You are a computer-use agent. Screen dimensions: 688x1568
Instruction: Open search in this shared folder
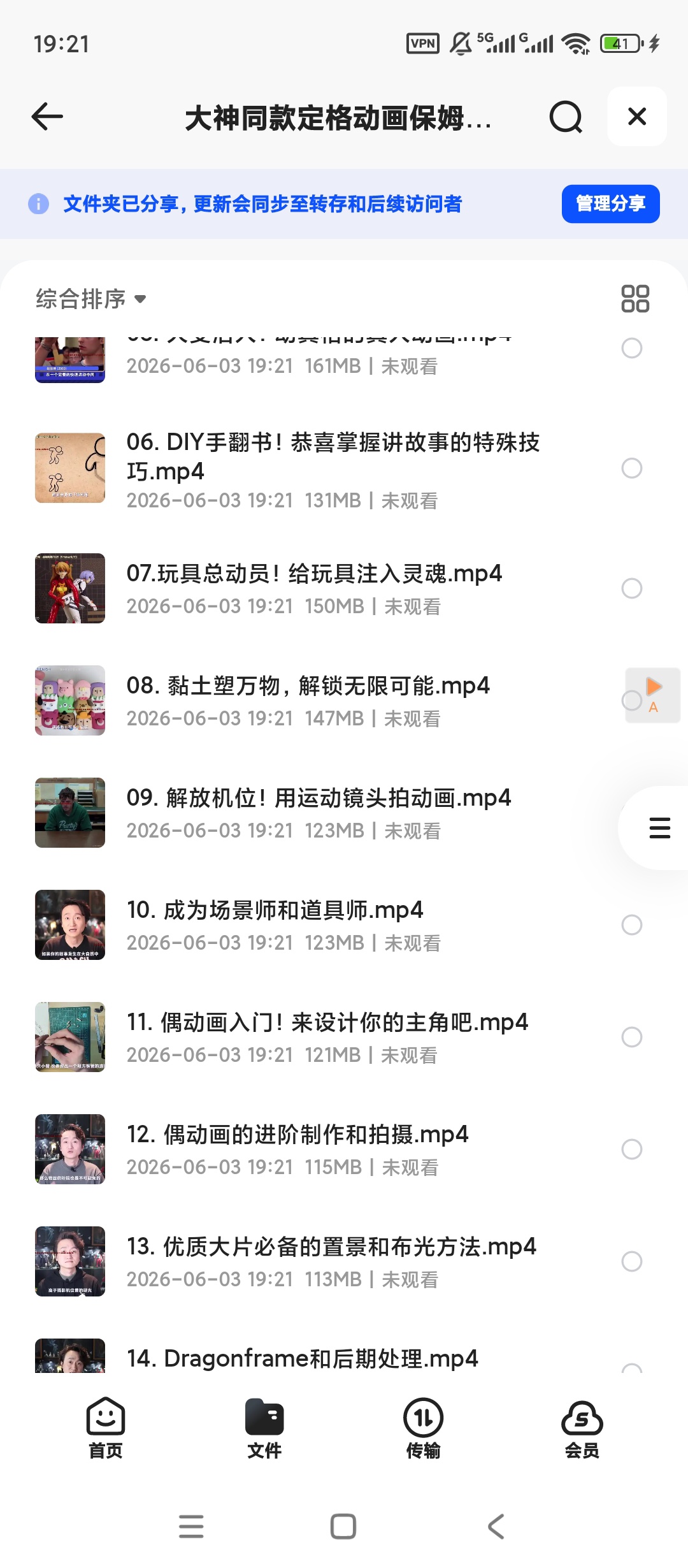[566, 117]
